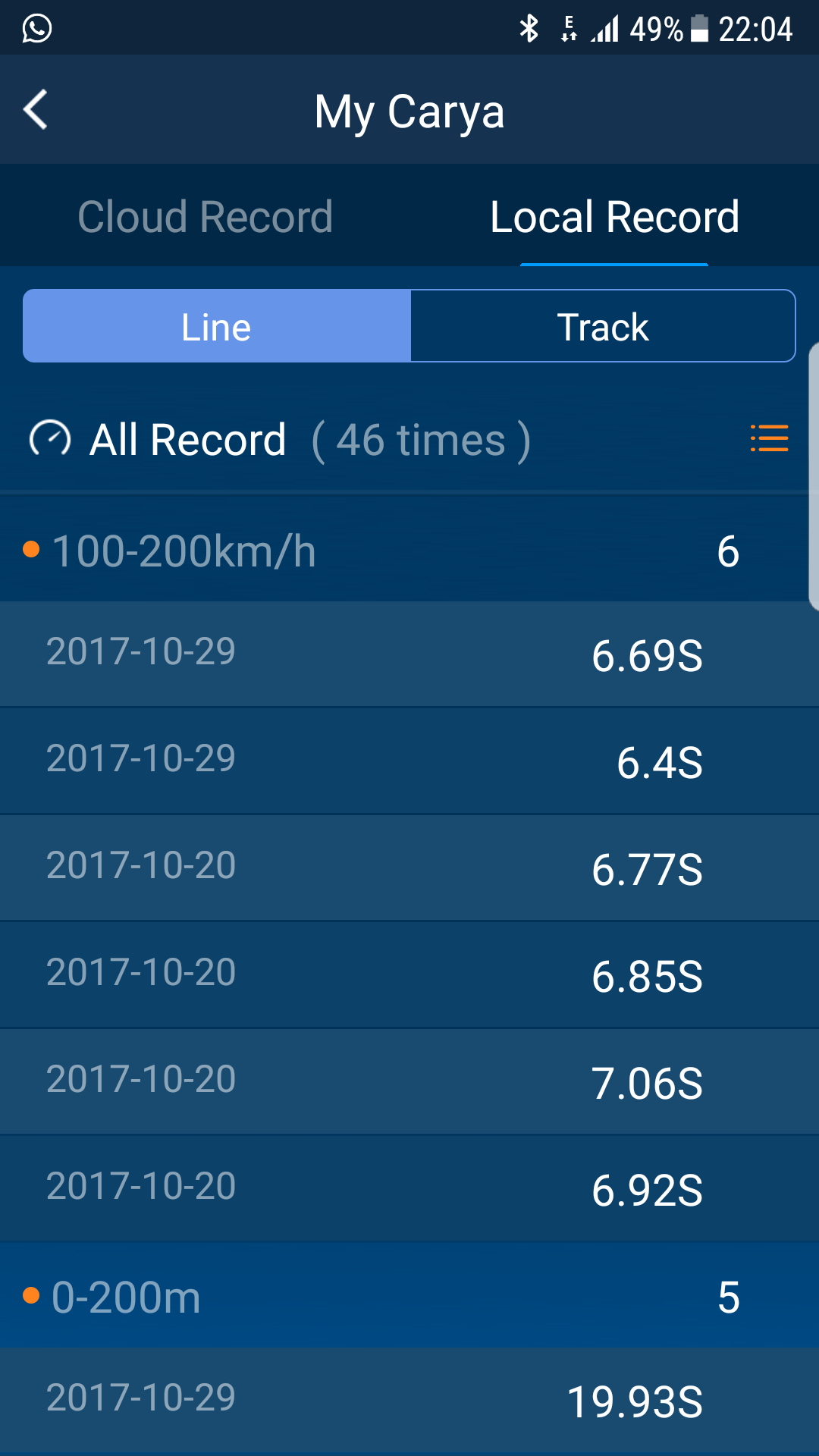Open the 6.92S record
This screenshot has width=819, height=1456.
pos(409,1189)
